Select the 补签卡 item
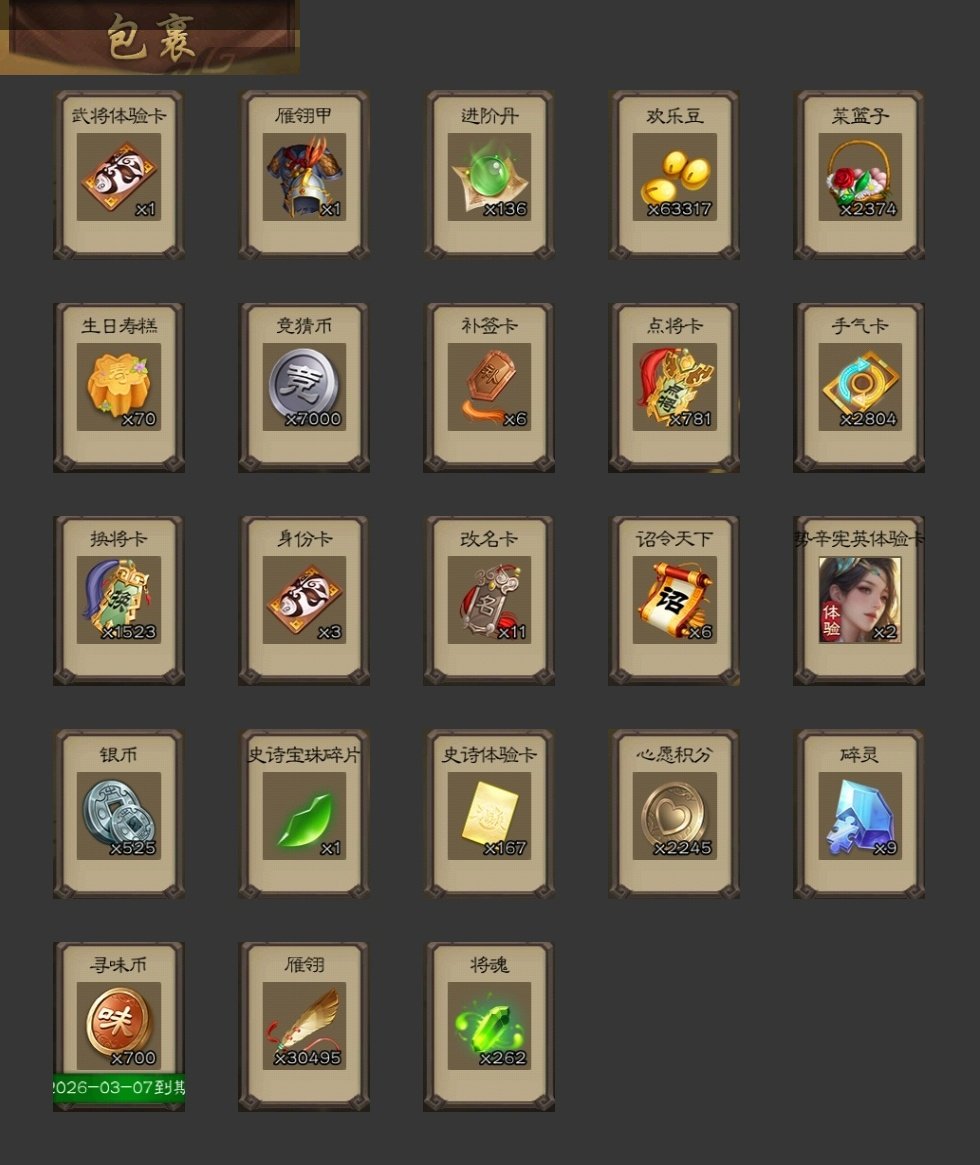 tap(489, 388)
